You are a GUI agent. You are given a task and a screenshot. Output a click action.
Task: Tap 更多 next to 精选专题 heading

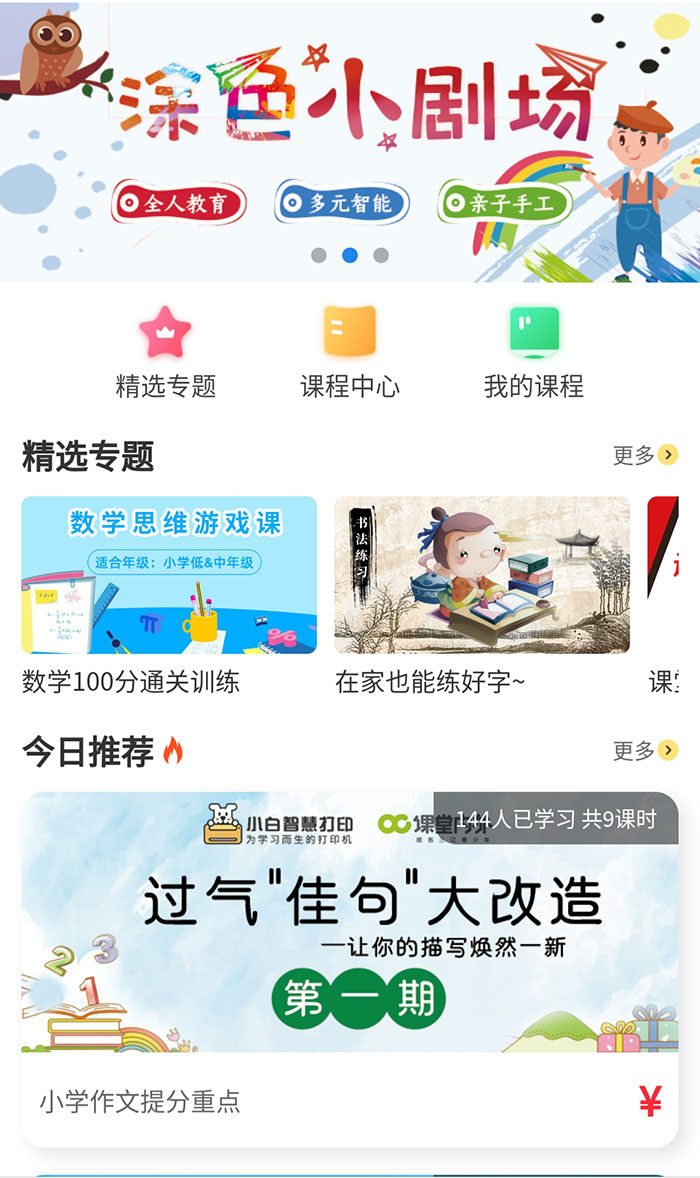tap(645, 456)
